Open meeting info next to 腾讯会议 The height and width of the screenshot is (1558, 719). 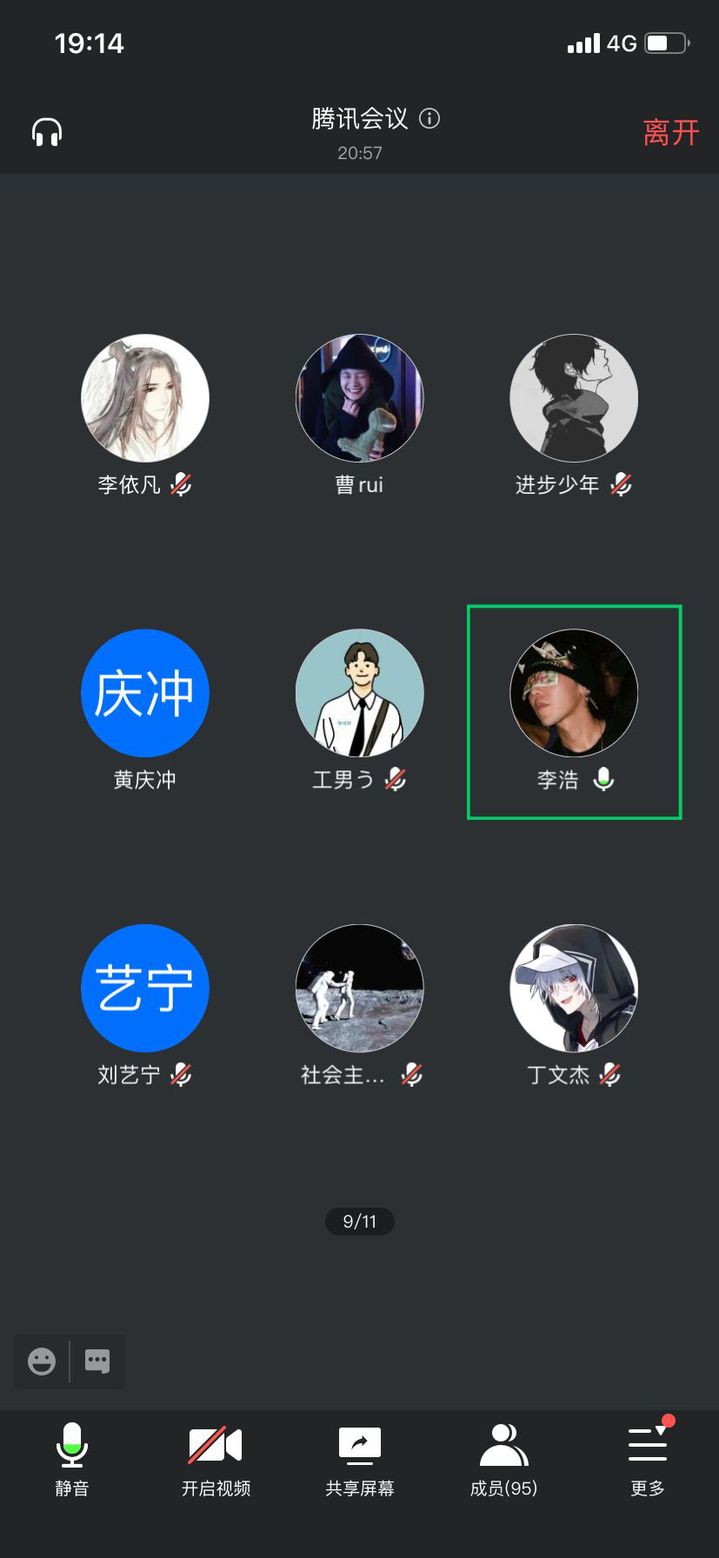(430, 119)
